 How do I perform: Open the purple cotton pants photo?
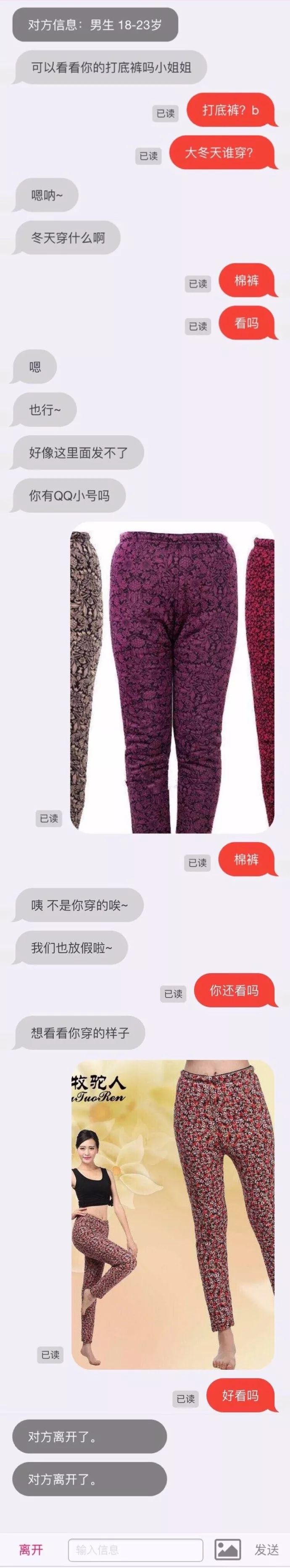click(x=172, y=677)
